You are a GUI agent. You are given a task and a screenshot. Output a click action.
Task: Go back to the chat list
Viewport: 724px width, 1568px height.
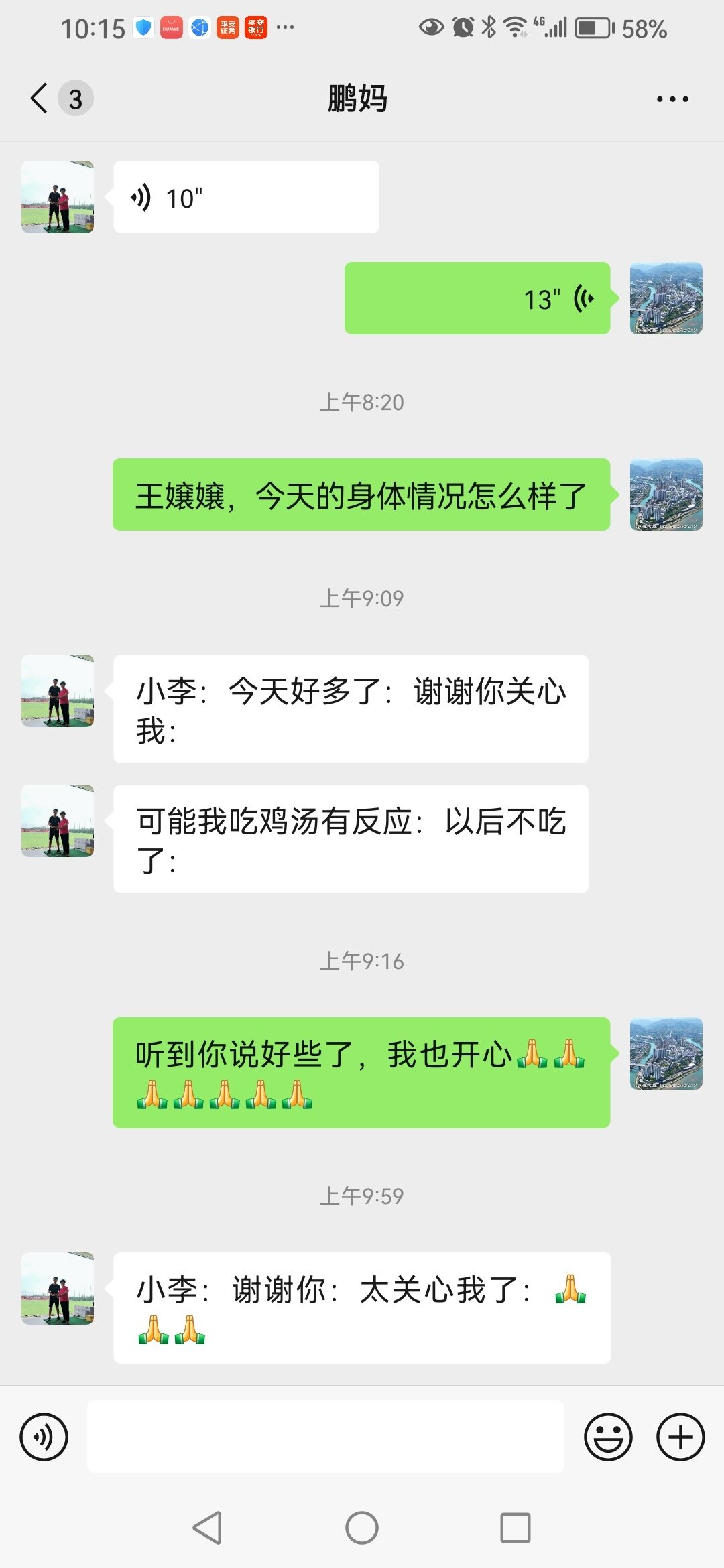pyautogui.click(x=40, y=99)
